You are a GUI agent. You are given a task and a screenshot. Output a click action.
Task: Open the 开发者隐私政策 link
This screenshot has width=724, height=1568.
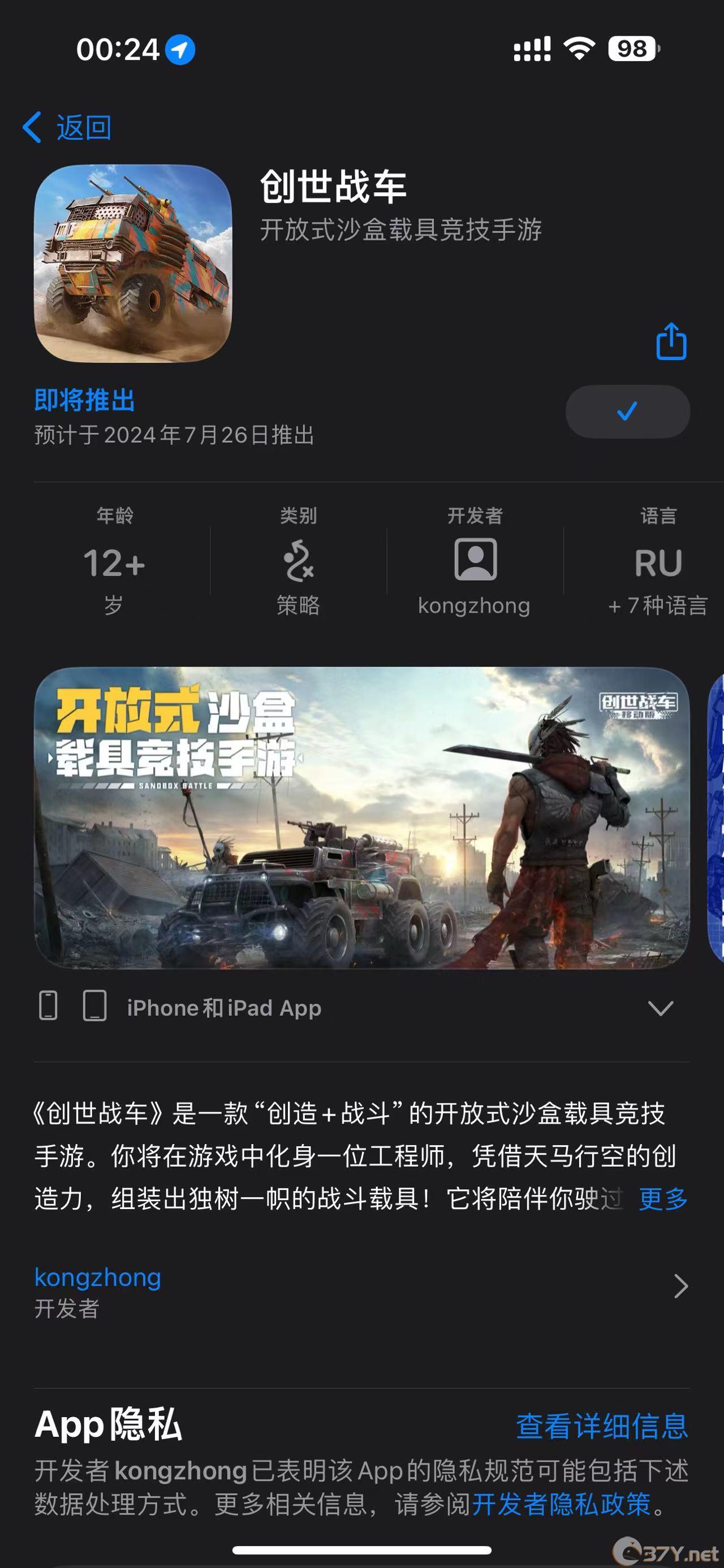pos(561,1505)
